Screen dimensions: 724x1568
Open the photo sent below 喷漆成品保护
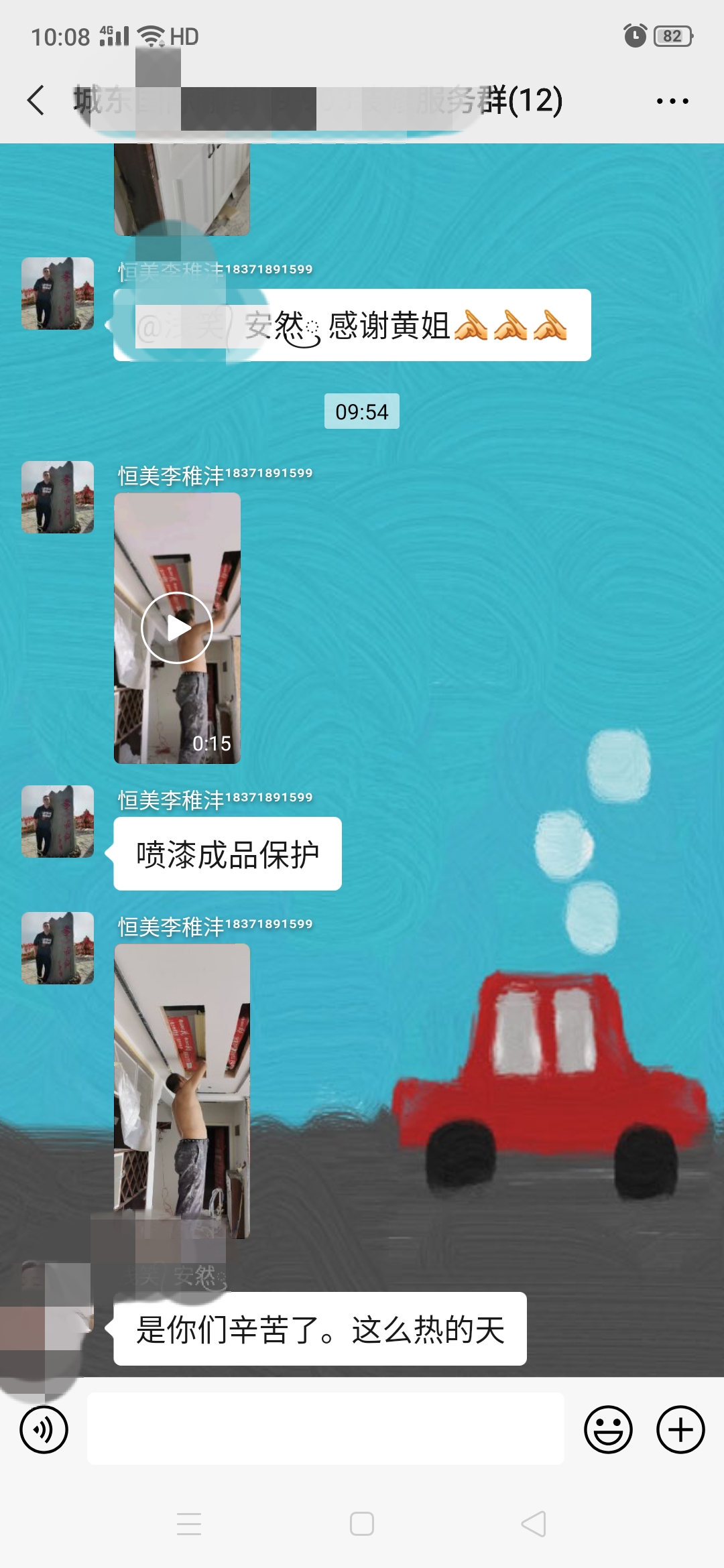182,1090
